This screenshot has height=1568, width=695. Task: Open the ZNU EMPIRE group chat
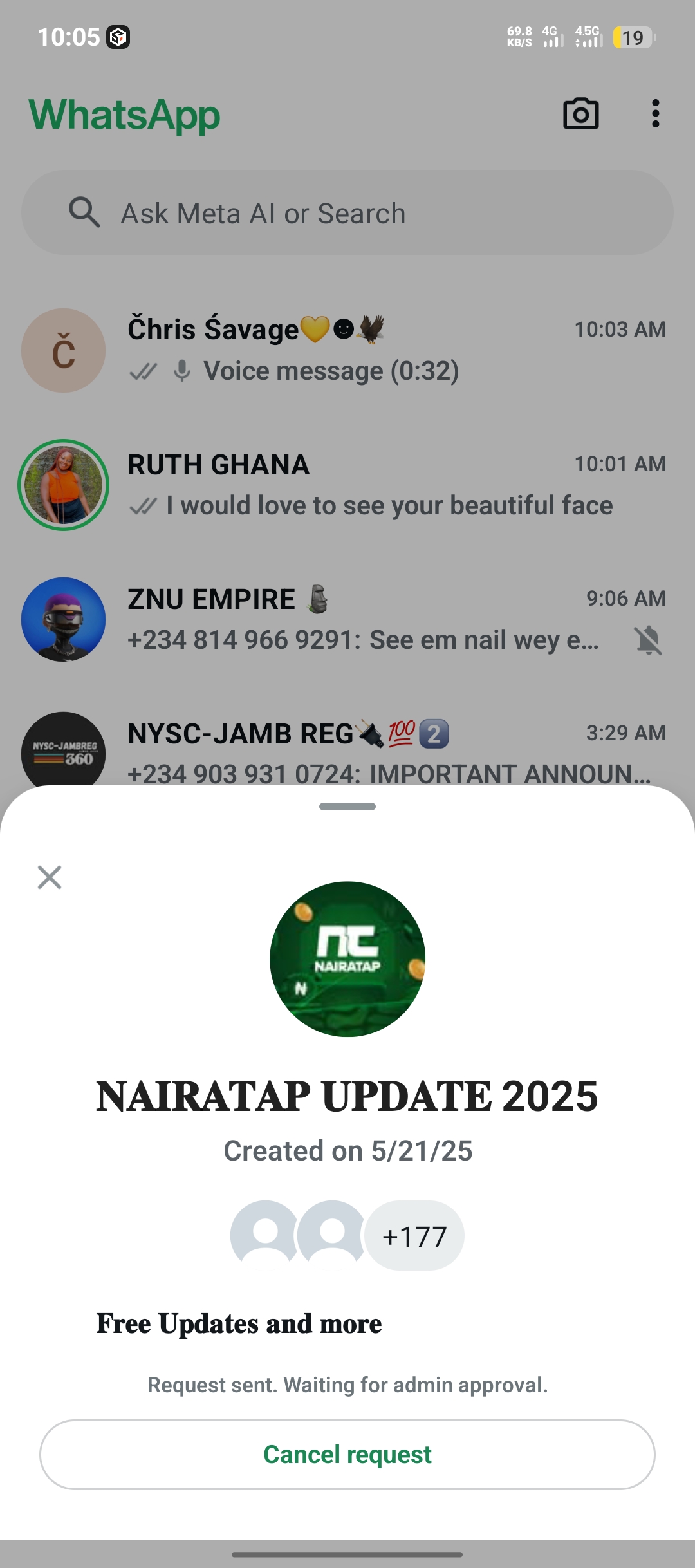coord(386,619)
